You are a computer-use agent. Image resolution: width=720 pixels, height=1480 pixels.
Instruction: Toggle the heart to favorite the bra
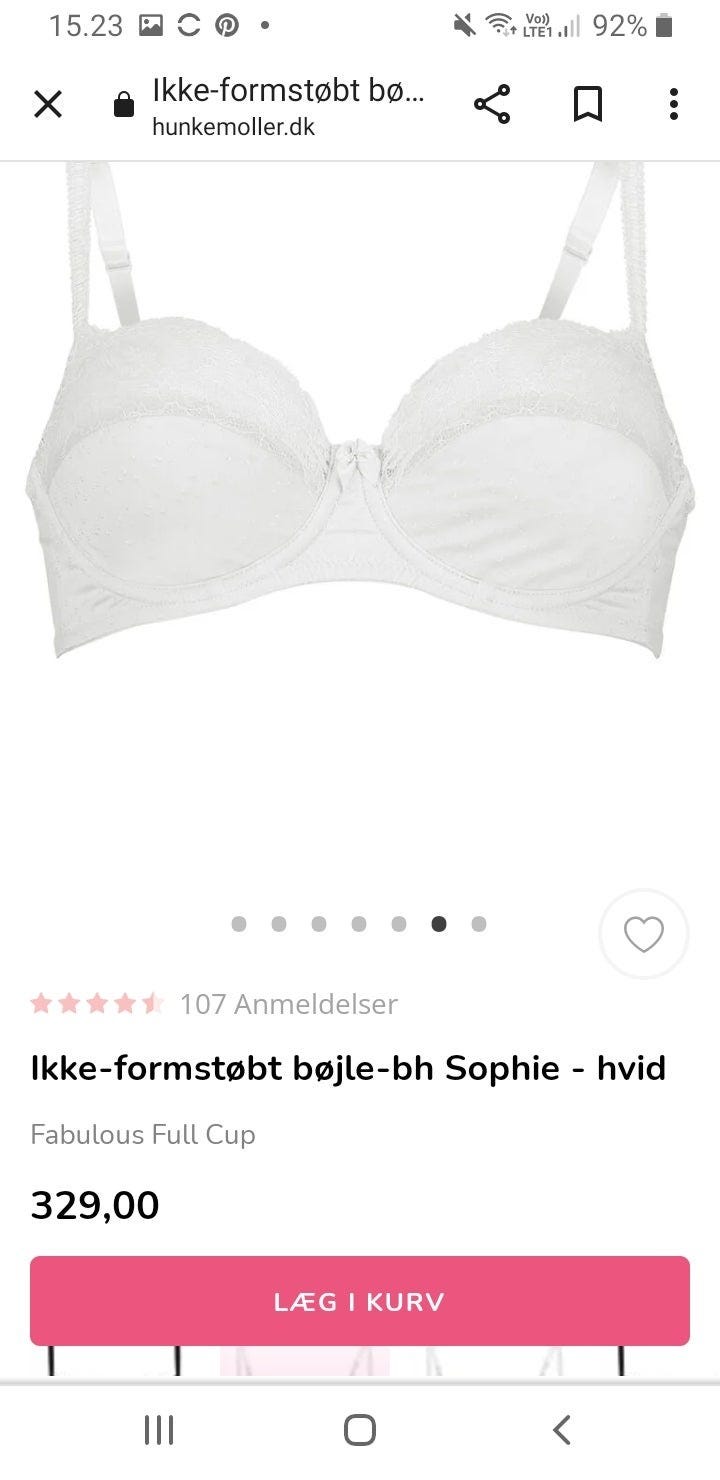click(643, 933)
